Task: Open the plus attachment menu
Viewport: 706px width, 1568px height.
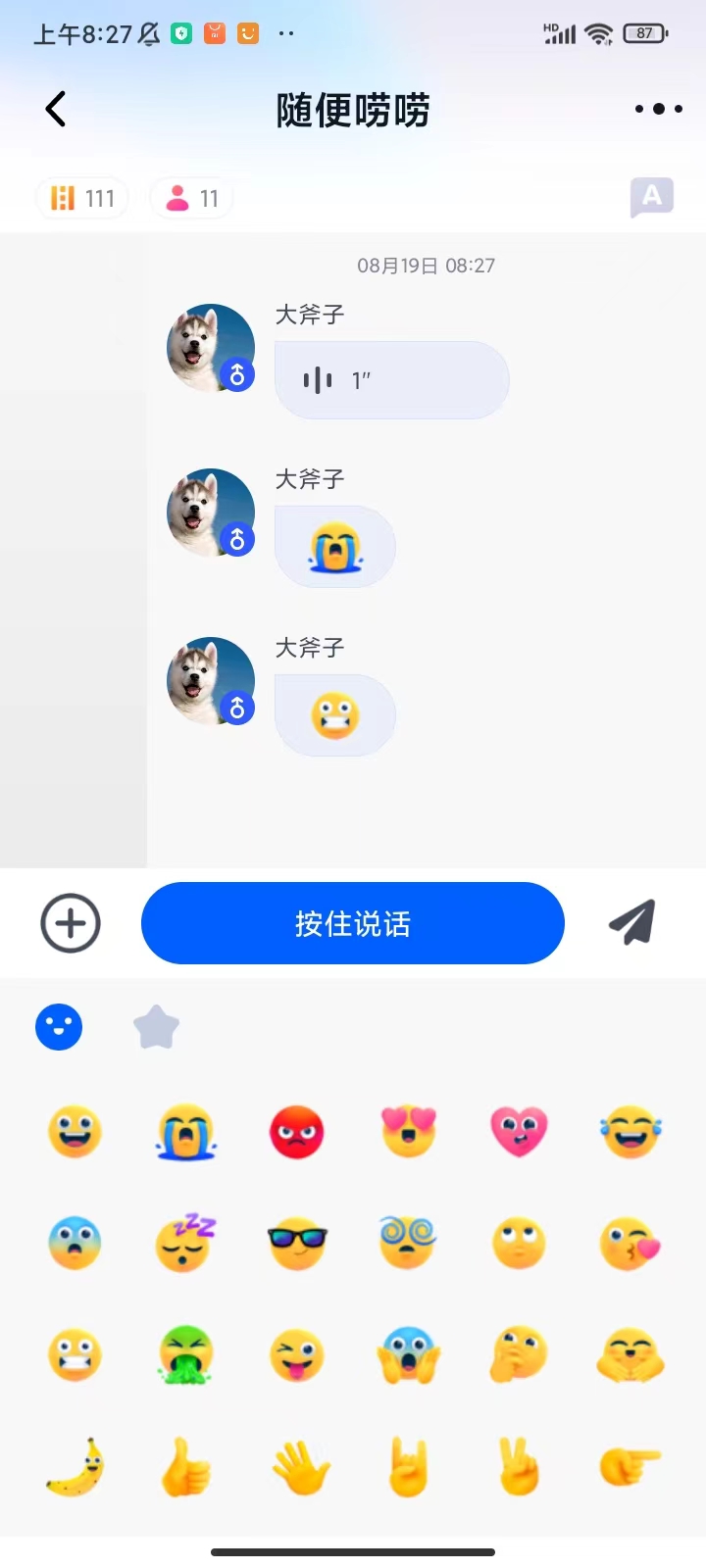Action: pyautogui.click(x=71, y=923)
